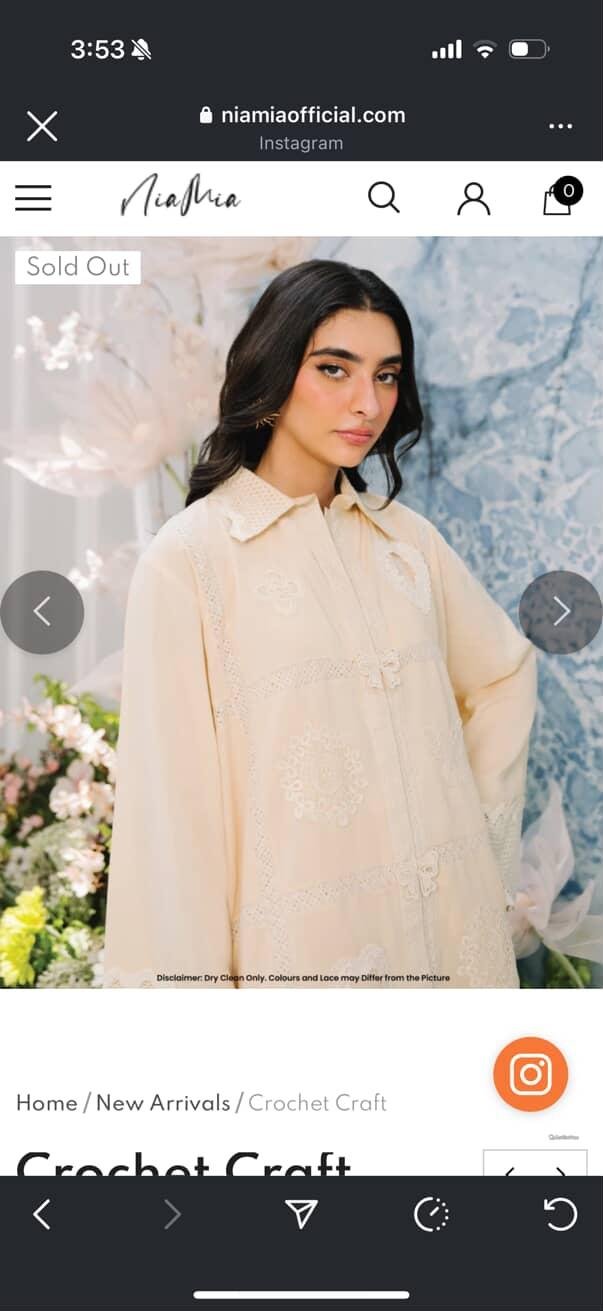Open the hamburger navigation menu

coord(33,198)
